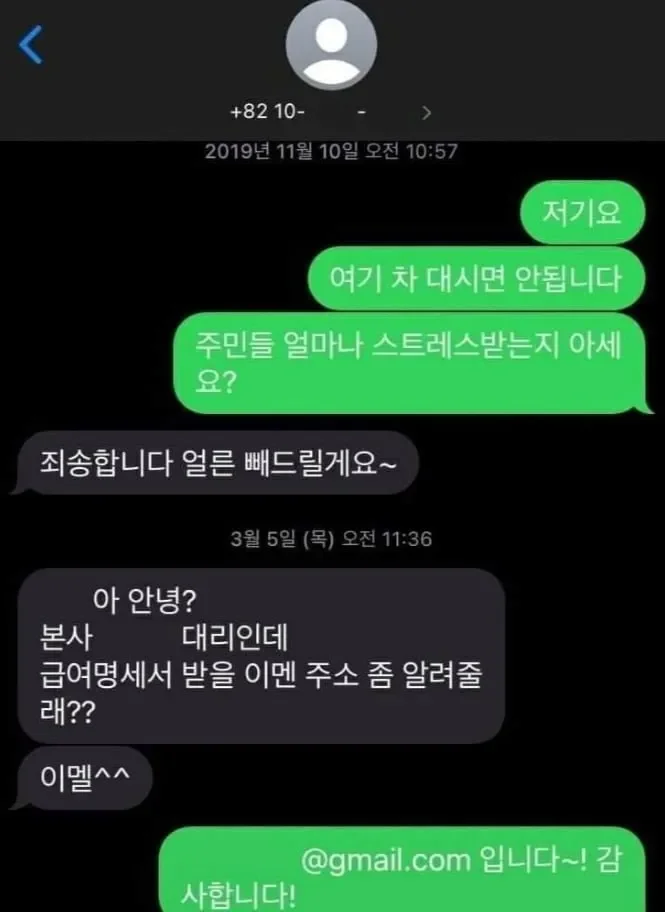Go back to the messages list

pyautogui.click(x=32, y=45)
